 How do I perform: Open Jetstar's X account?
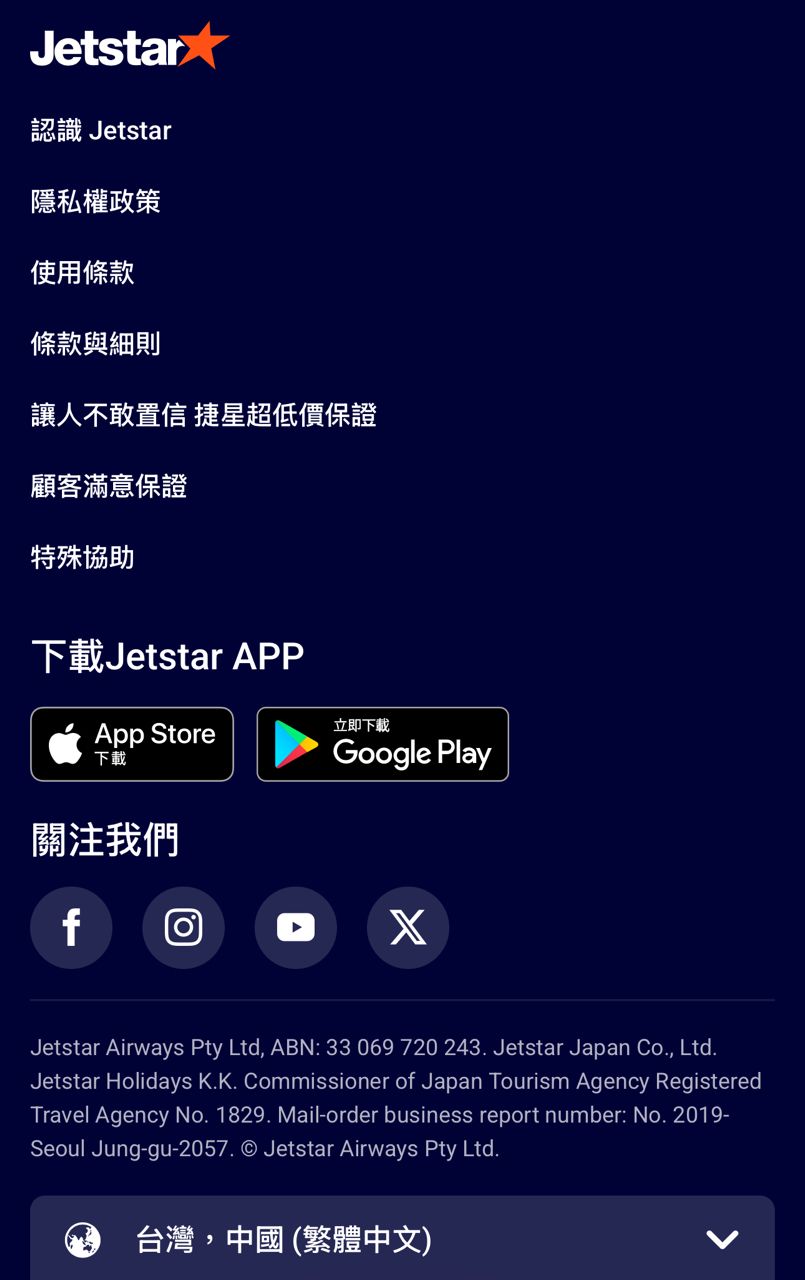click(408, 928)
